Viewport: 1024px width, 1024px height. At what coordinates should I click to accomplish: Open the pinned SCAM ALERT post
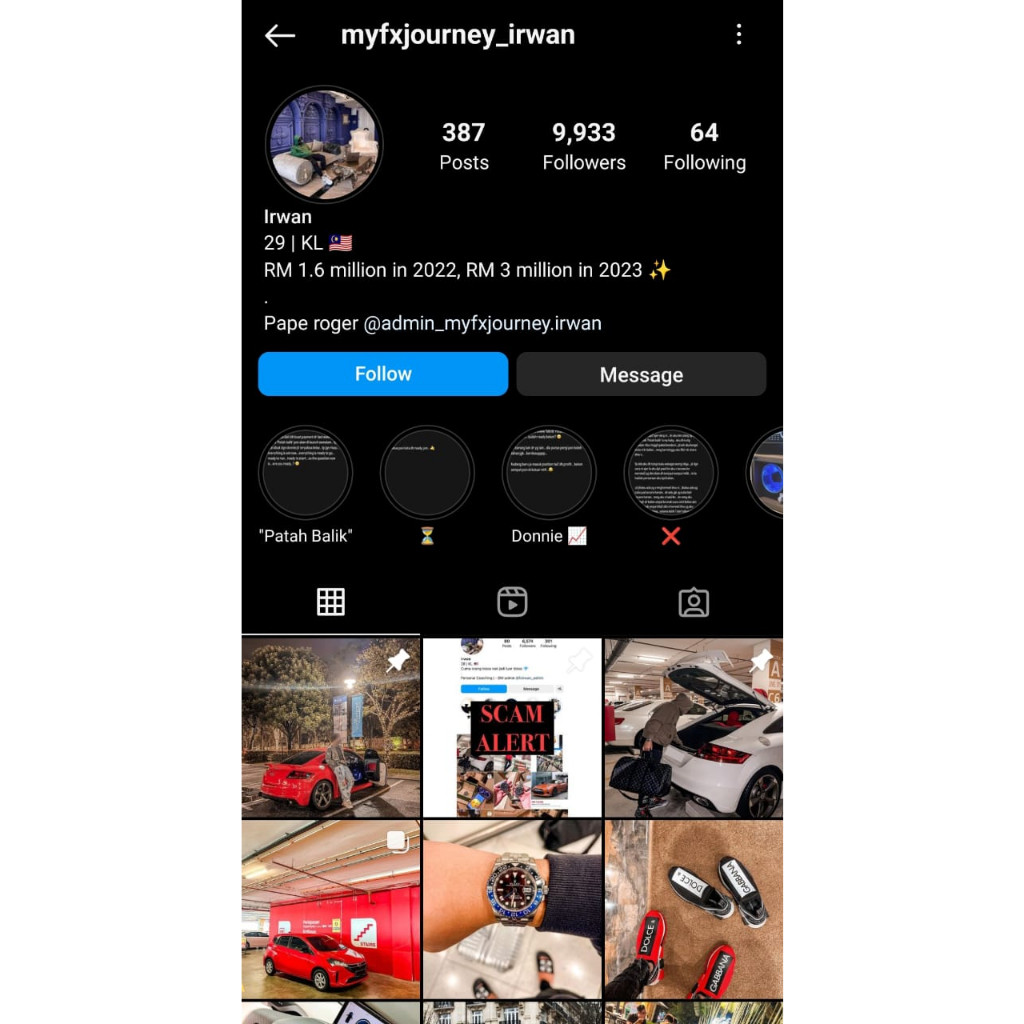pyautogui.click(x=512, y=727)
